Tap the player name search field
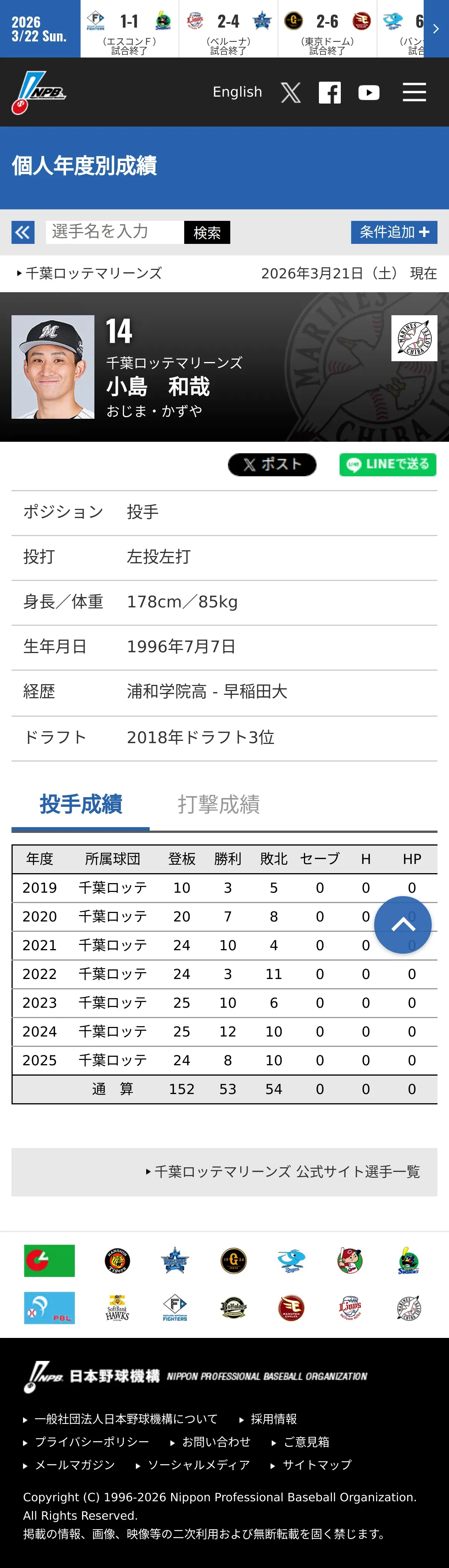The width and height of the screenshot is (449, 1568). [115, 232]
